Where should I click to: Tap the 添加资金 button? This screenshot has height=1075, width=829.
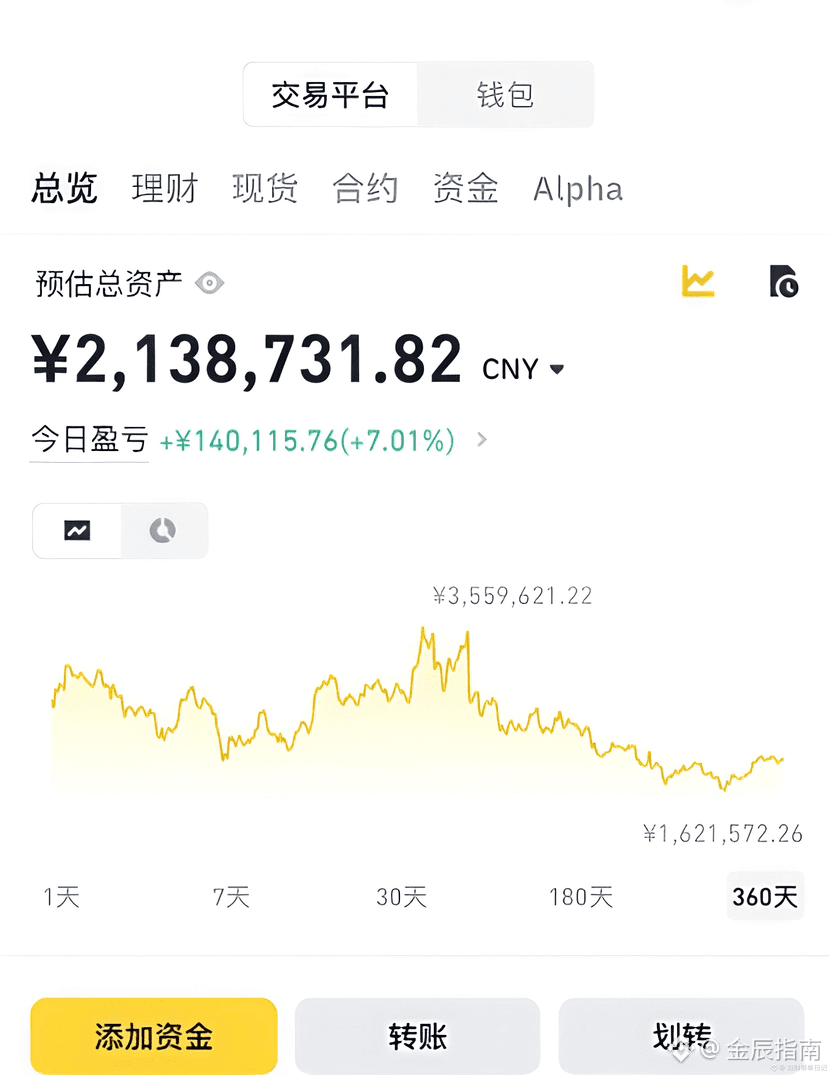coord(154,1037)
